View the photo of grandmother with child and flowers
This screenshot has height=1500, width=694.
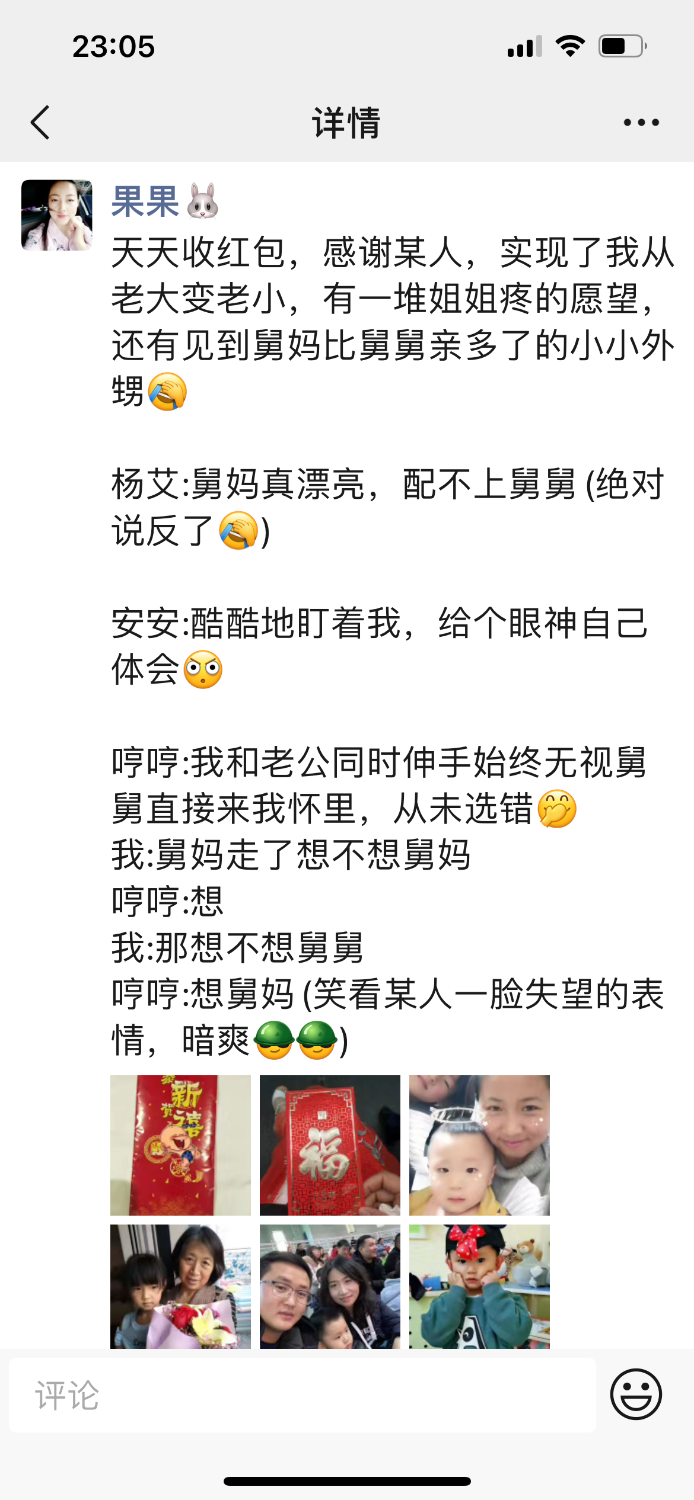(x=180, y=1287)
